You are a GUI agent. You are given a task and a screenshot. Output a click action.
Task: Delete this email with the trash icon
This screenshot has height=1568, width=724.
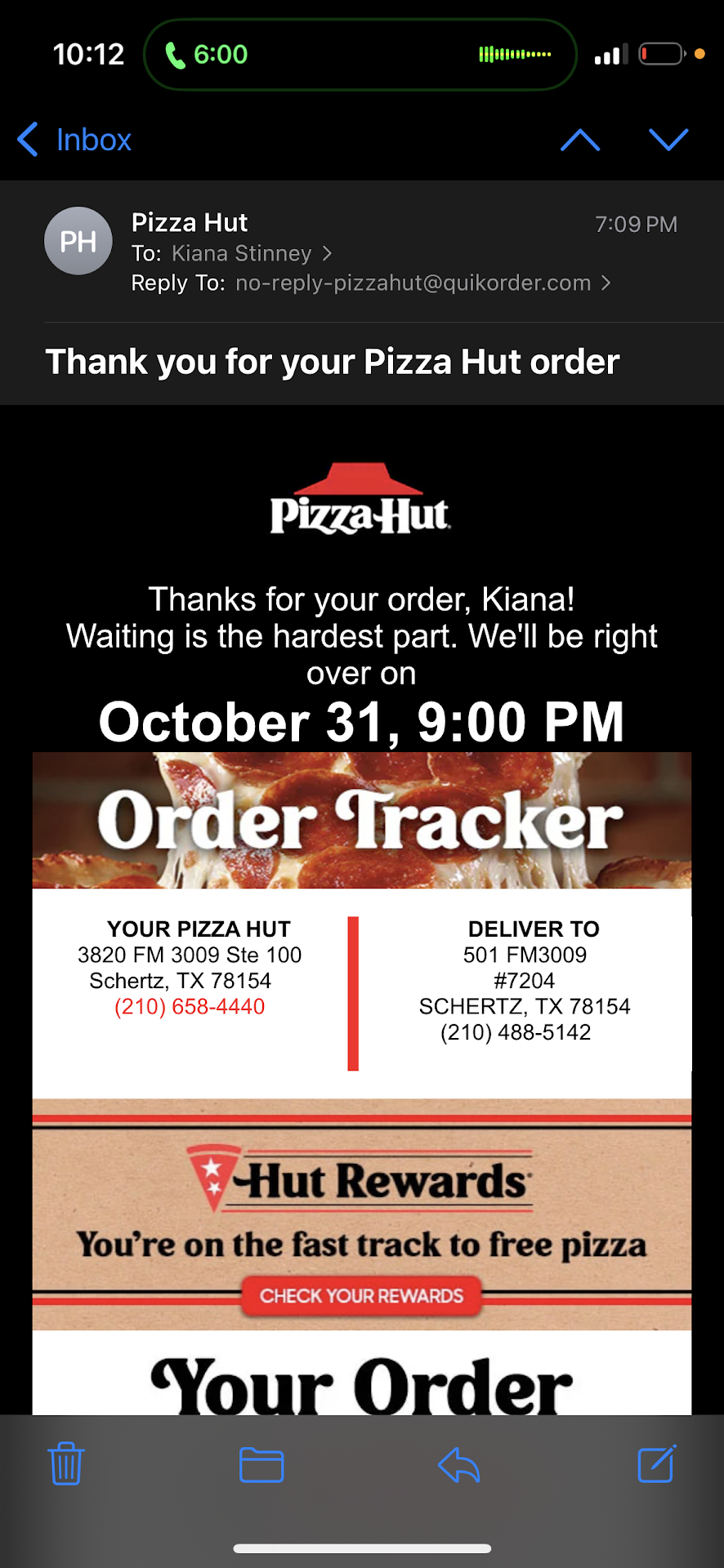click(66, 1464)
